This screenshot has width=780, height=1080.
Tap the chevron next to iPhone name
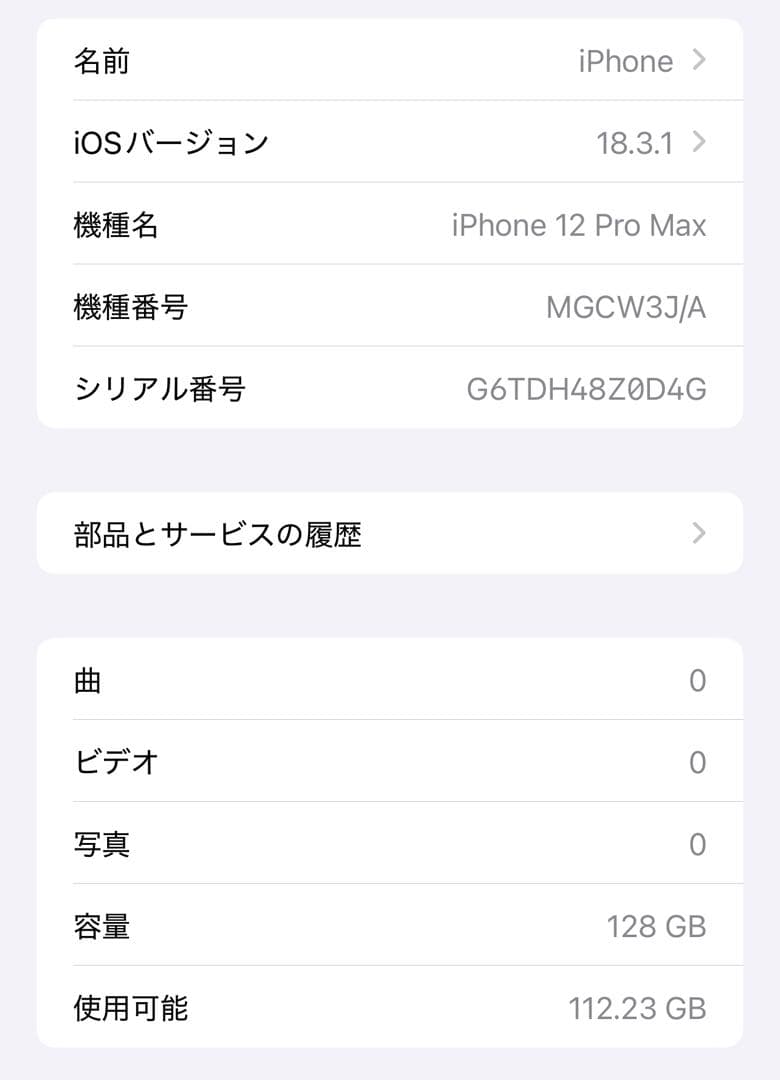698,61
